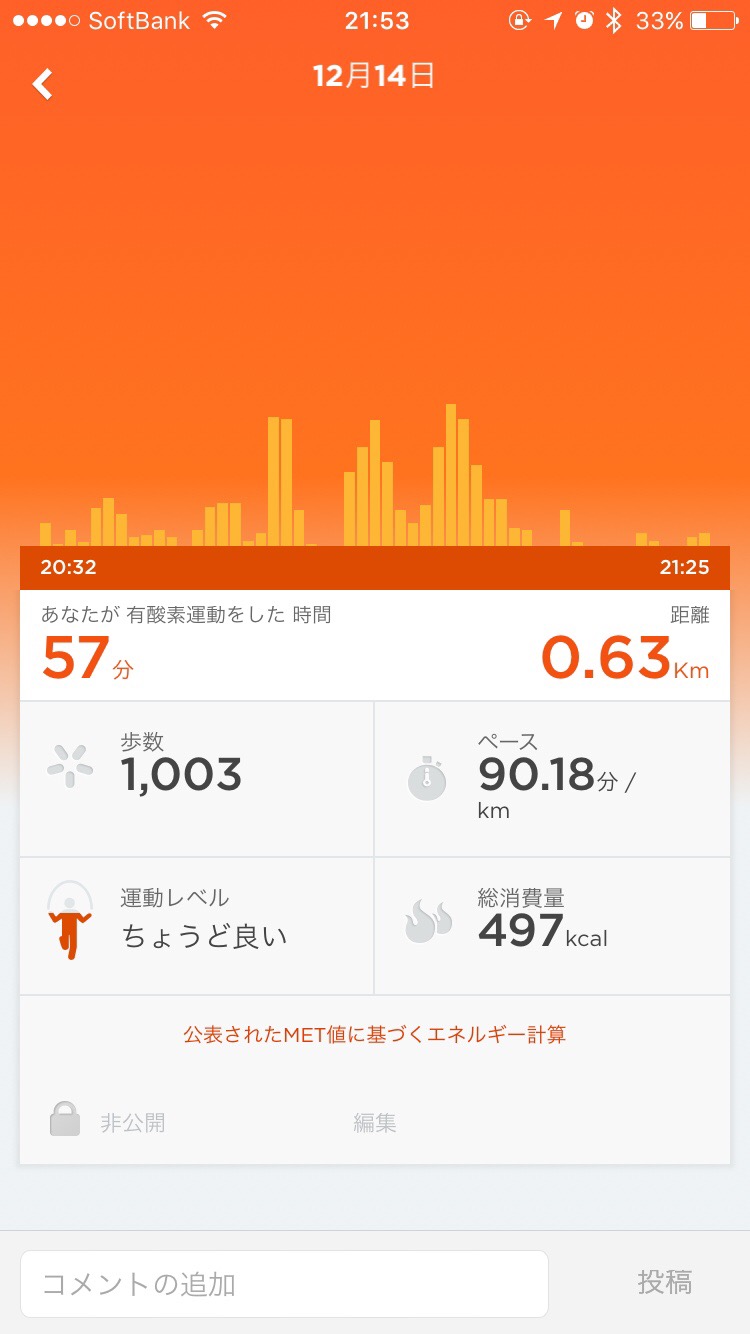Tap 投稿 to post the comment
This screenshot has width=750, height=1334.
point(664,1282)
